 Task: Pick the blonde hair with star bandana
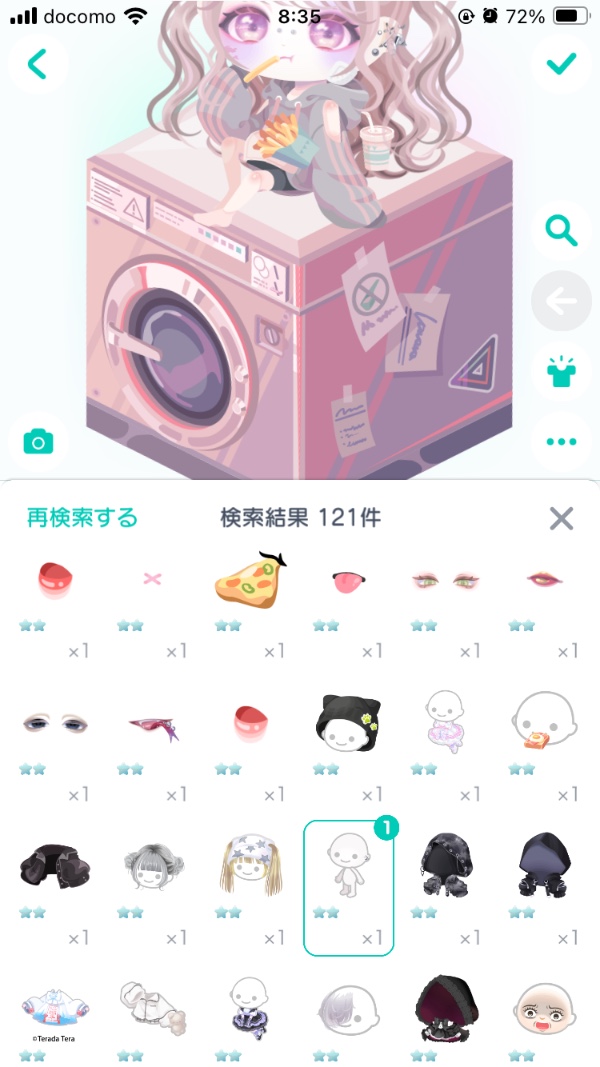250,863
